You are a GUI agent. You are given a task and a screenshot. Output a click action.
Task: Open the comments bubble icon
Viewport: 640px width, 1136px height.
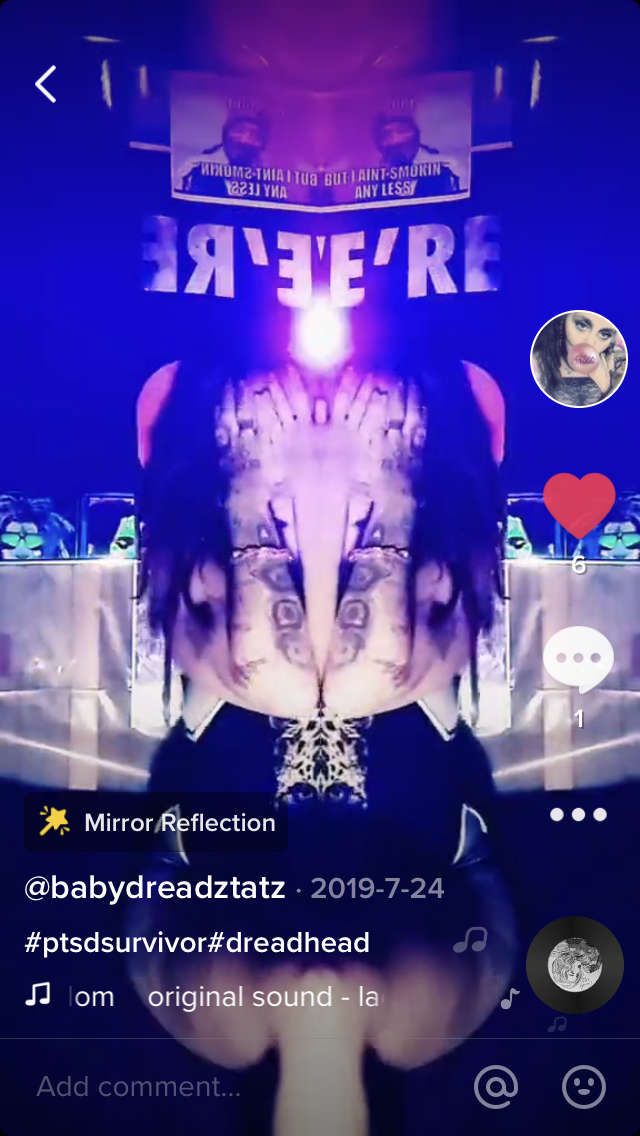pyautogui.click(x=578, y=660)
